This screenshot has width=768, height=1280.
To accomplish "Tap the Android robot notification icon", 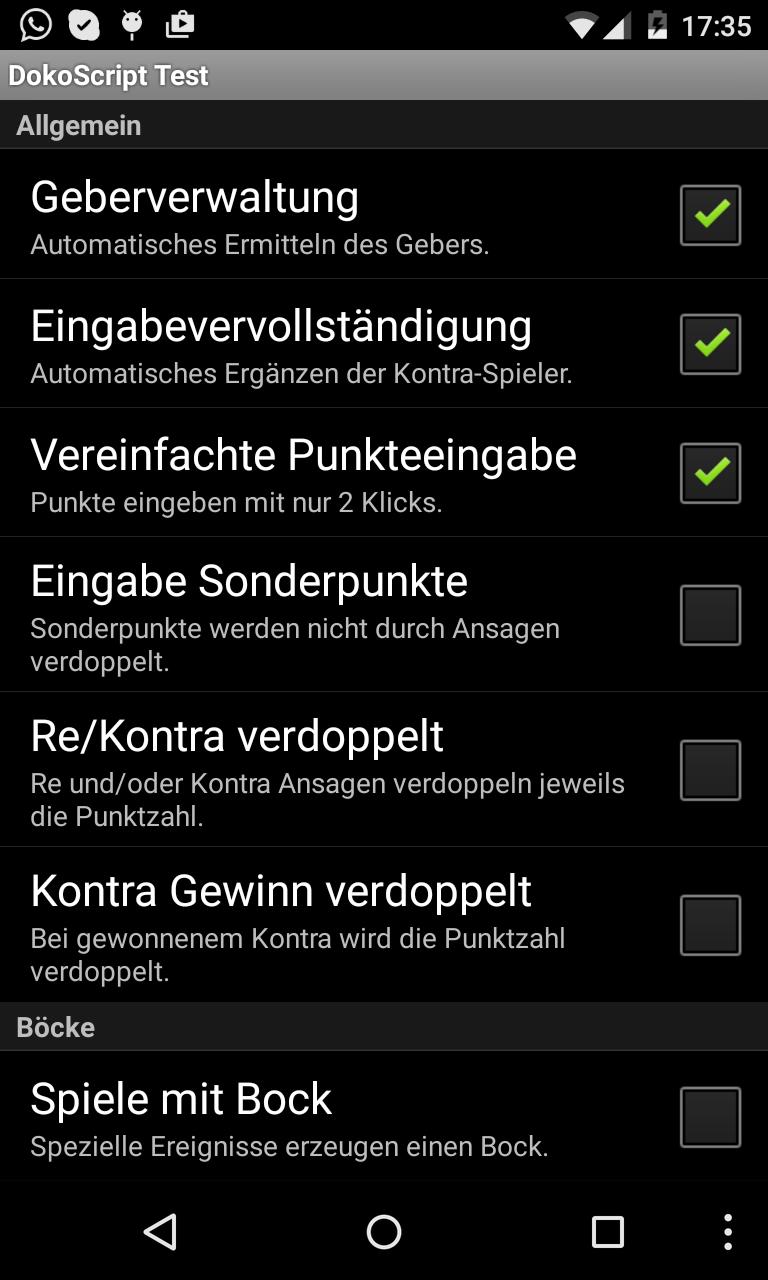I will (x=131, y=24).
